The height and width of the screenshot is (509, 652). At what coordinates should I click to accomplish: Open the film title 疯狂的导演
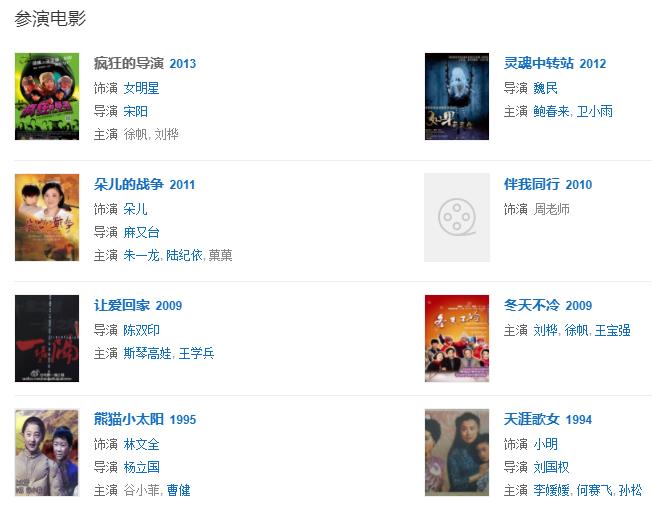(x=129, y=63)
